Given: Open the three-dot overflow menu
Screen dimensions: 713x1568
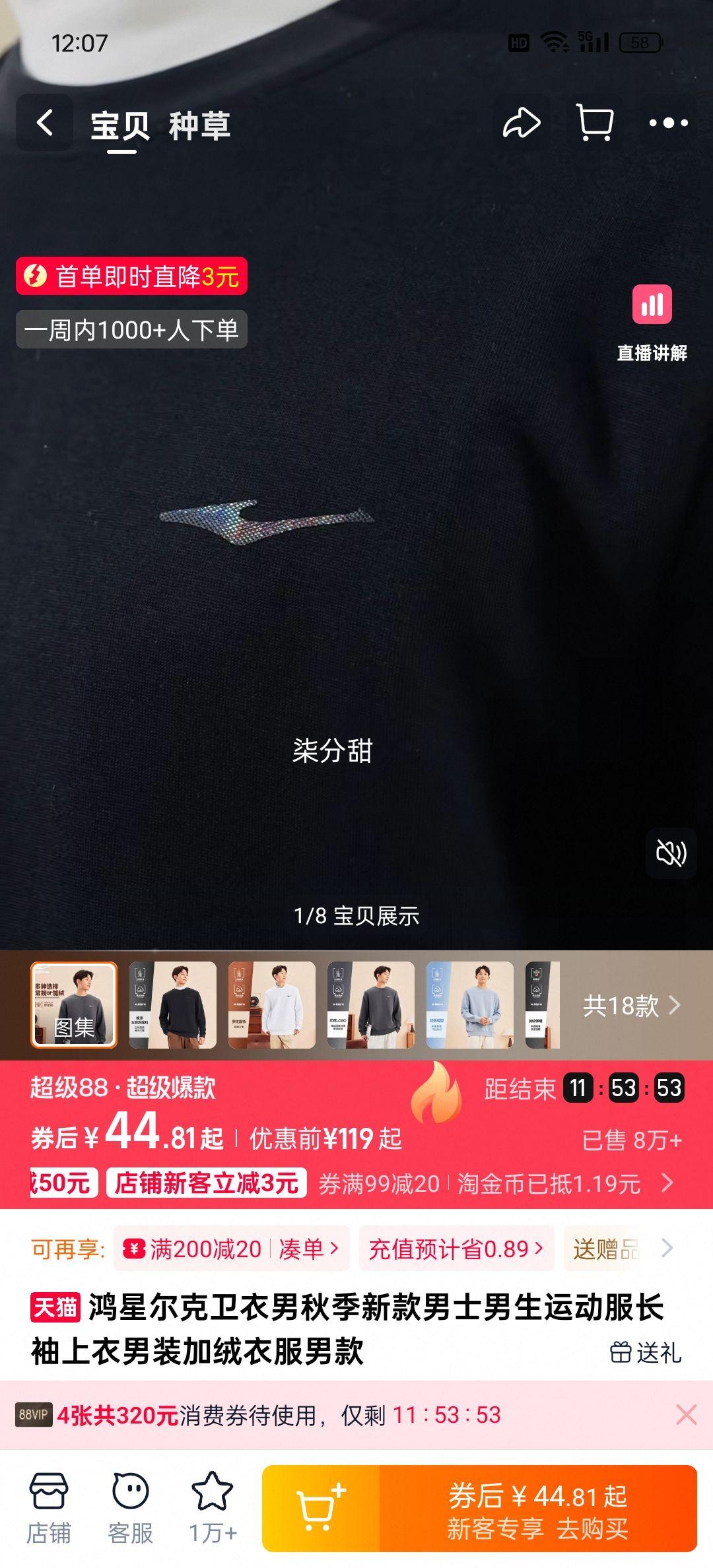Looking at the screenshot, I should tap(668, 123).
